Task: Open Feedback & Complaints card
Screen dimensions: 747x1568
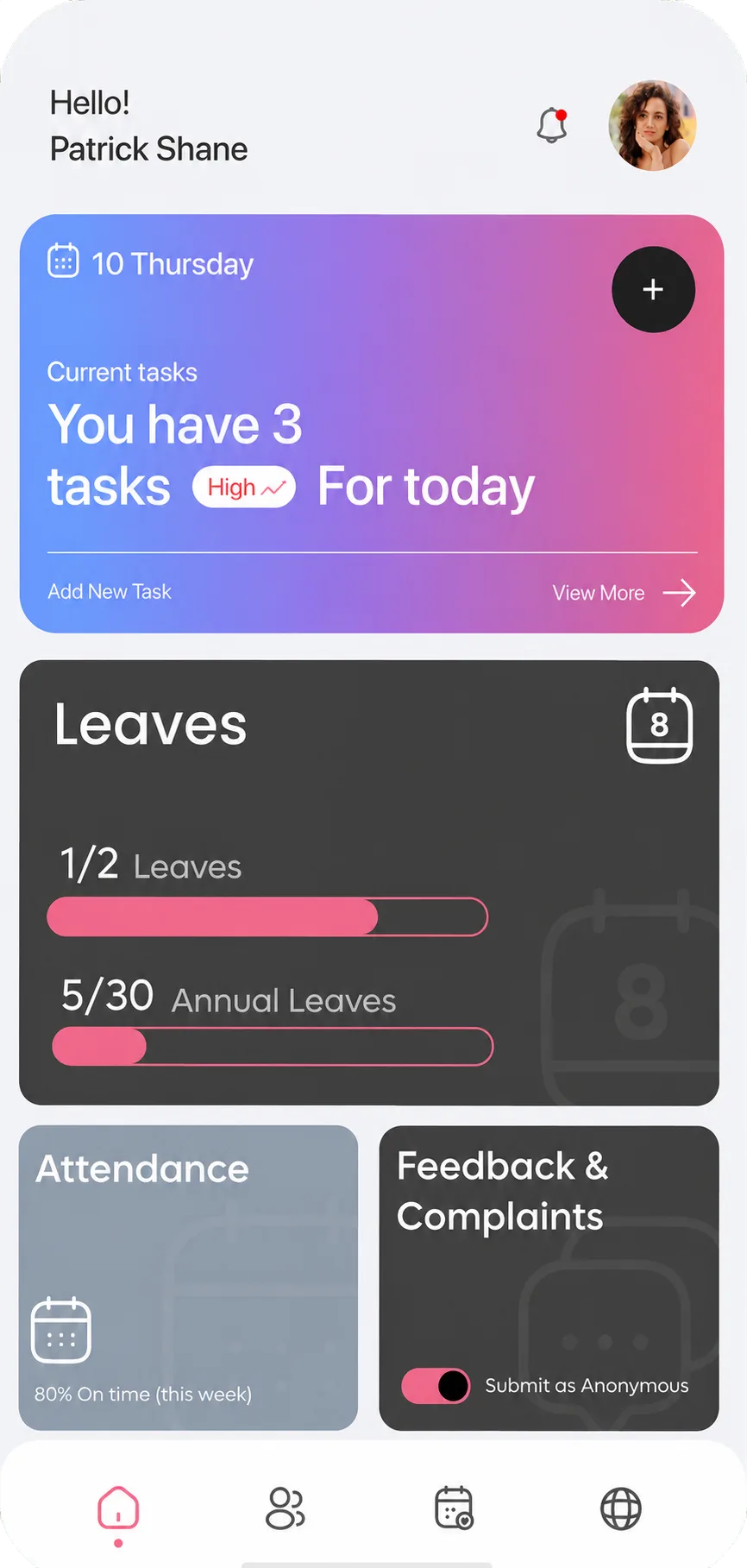Action: coord(549,1278)
